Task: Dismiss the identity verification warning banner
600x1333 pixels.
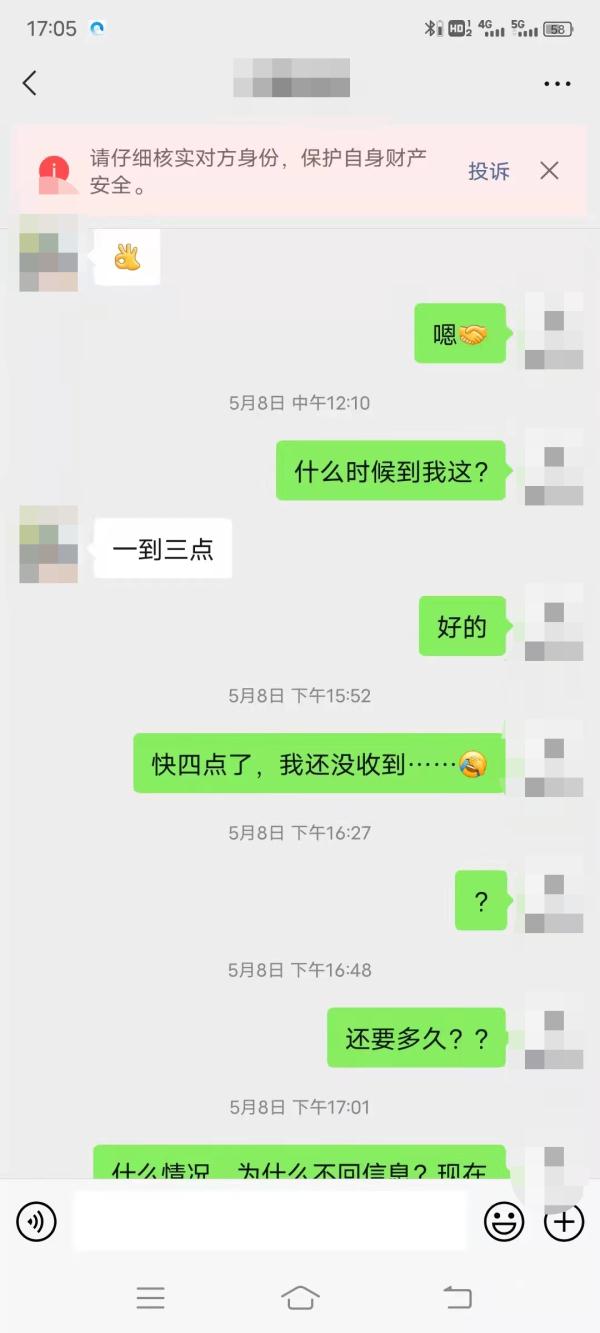Action: pyautogui.click(x=549, y=171)
